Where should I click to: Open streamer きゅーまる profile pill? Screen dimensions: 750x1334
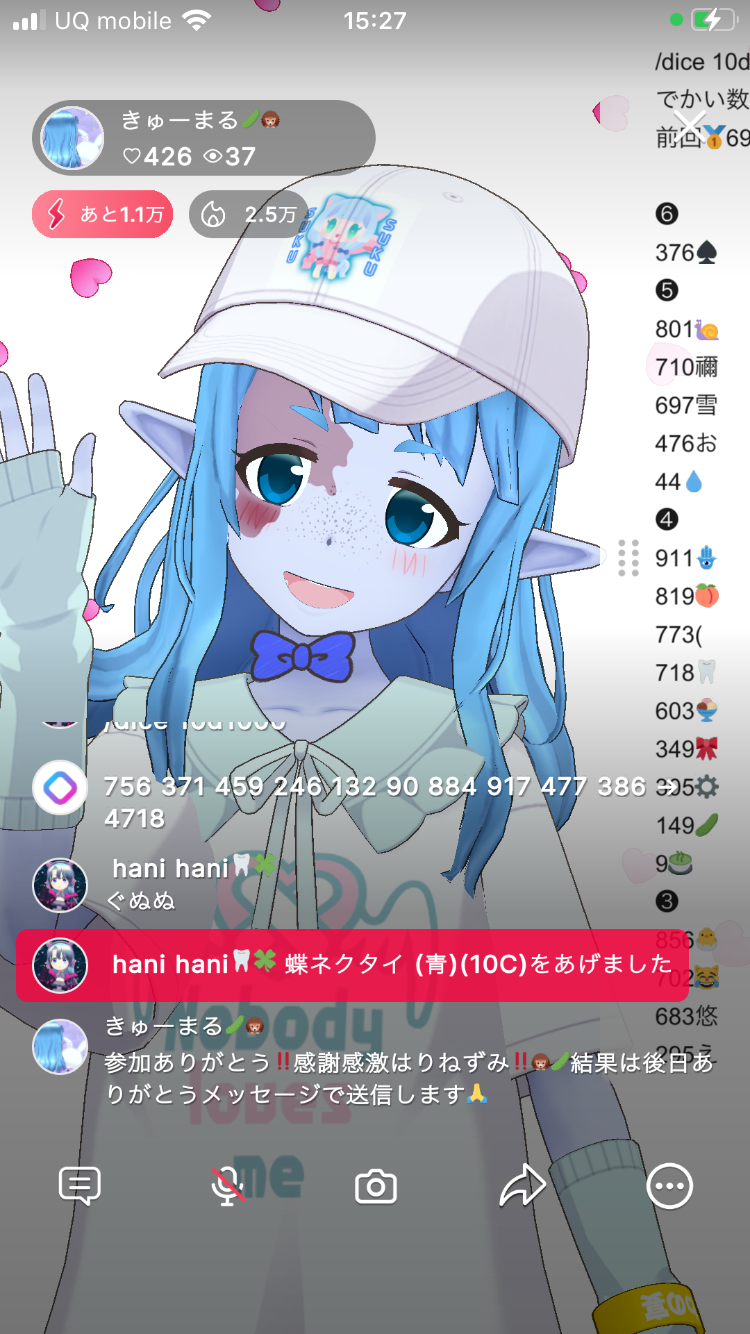[204, 138]
